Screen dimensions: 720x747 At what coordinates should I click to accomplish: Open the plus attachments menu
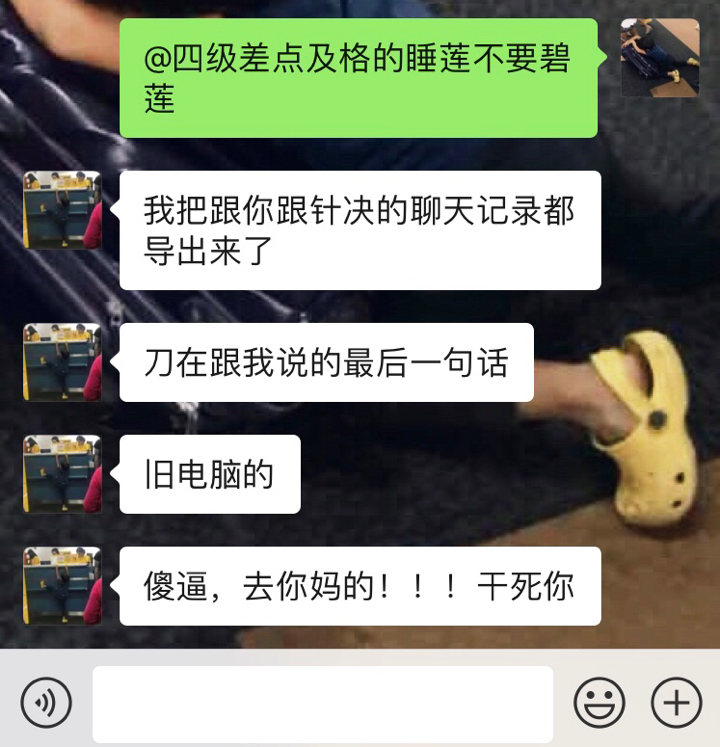pos(677,702)
